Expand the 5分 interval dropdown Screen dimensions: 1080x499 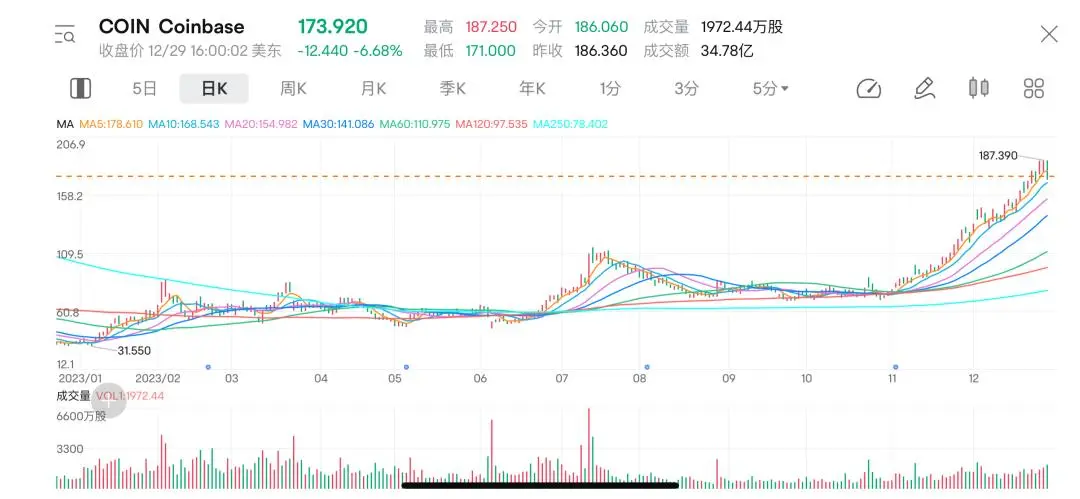coord(770,88)
